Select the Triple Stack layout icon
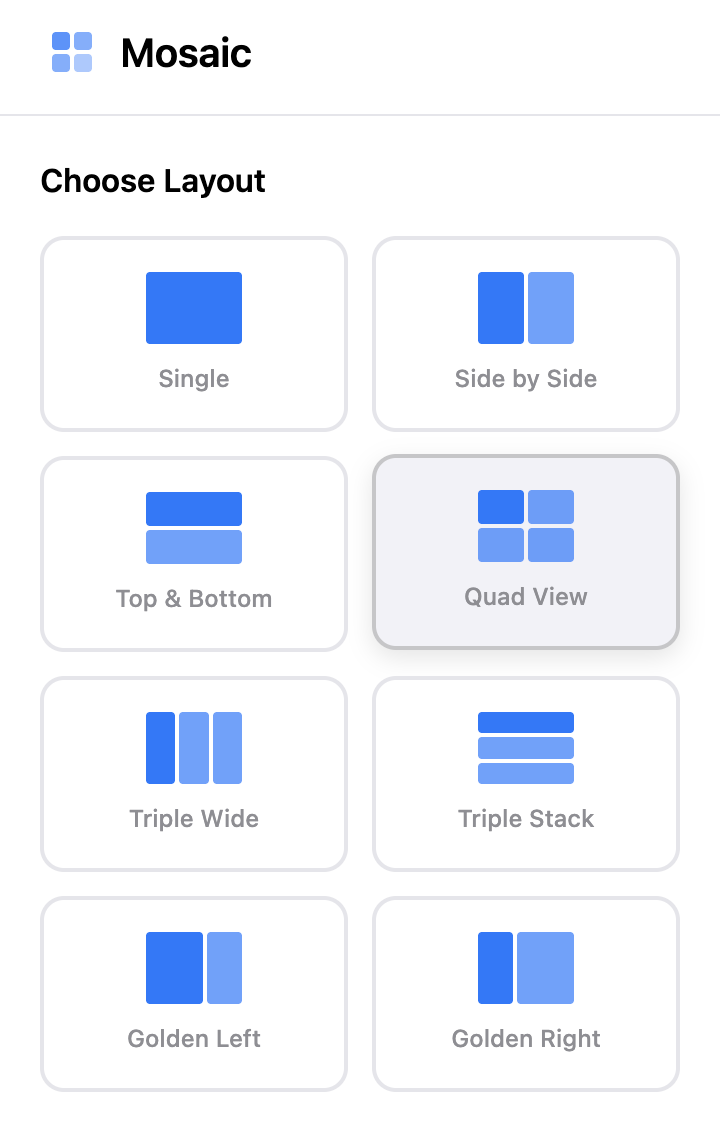Viewport: 720px width, 1128px height. tap(526, 747)
